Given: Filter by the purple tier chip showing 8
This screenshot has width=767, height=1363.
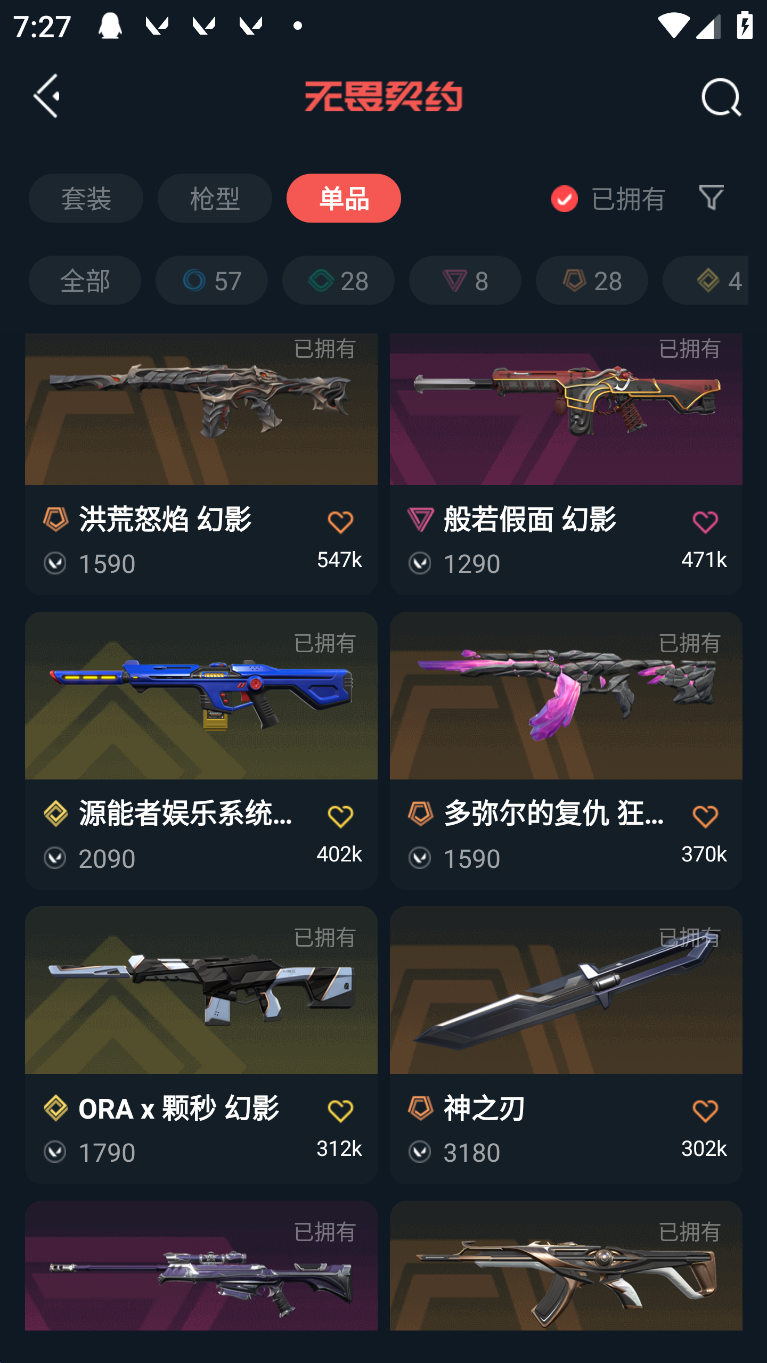Looking at the screenshot, I should pos(465,280).
